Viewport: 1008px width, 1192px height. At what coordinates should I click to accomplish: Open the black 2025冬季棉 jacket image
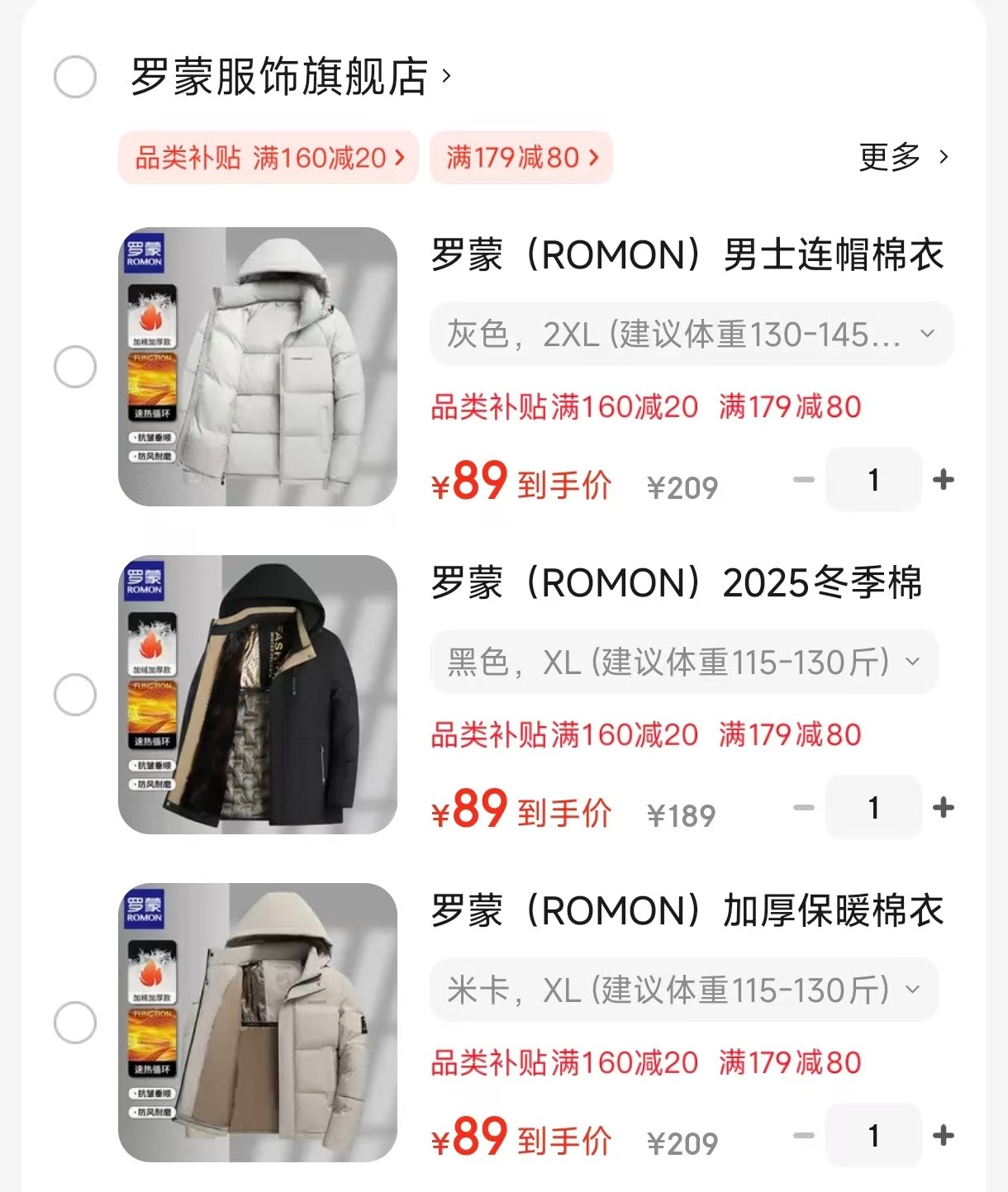pos(258,695)
